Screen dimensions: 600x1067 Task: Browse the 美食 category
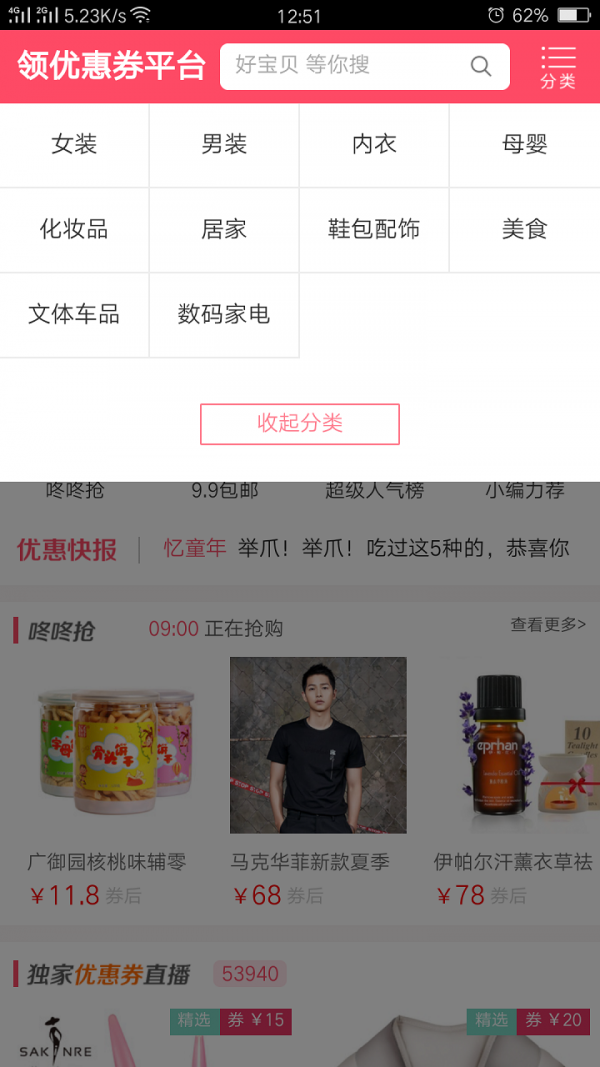pyautogui.click(x=524, y=230)
